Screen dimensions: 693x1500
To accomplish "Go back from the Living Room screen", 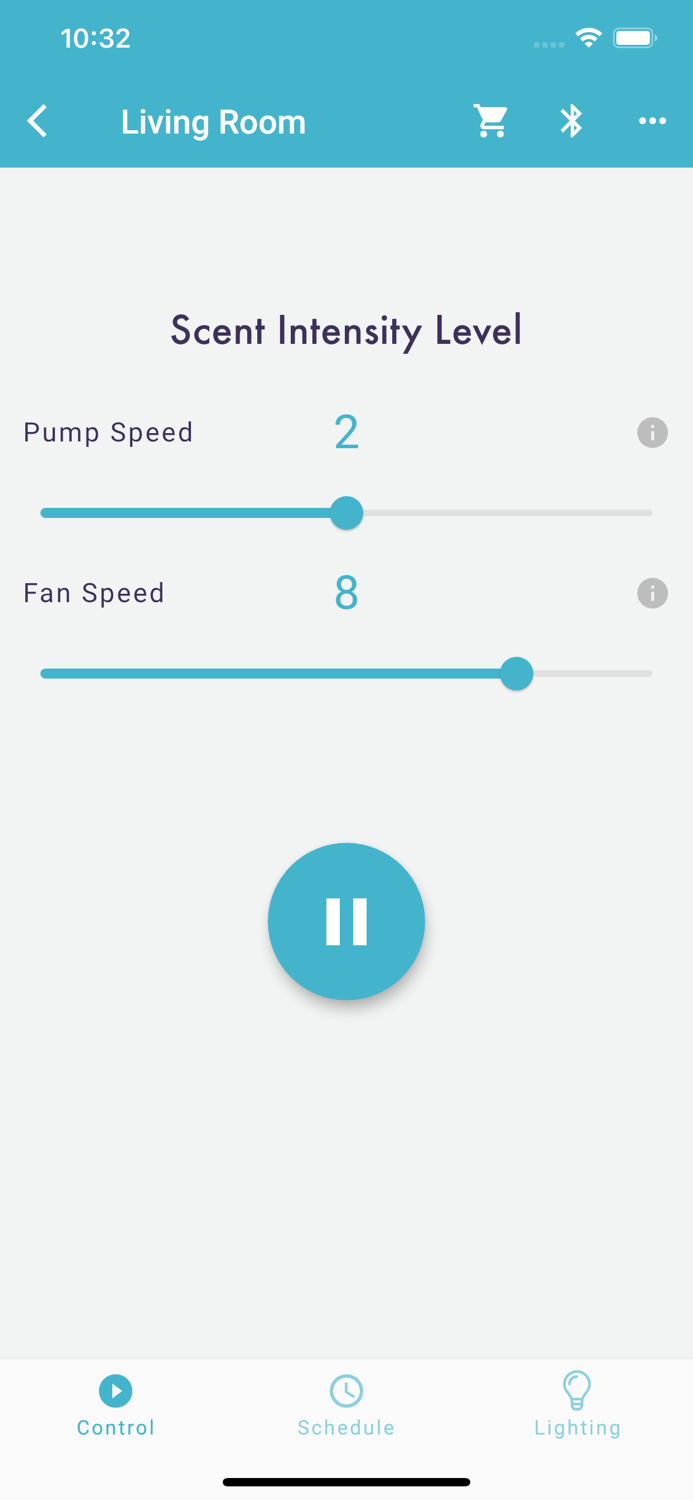I will (38, 122).
